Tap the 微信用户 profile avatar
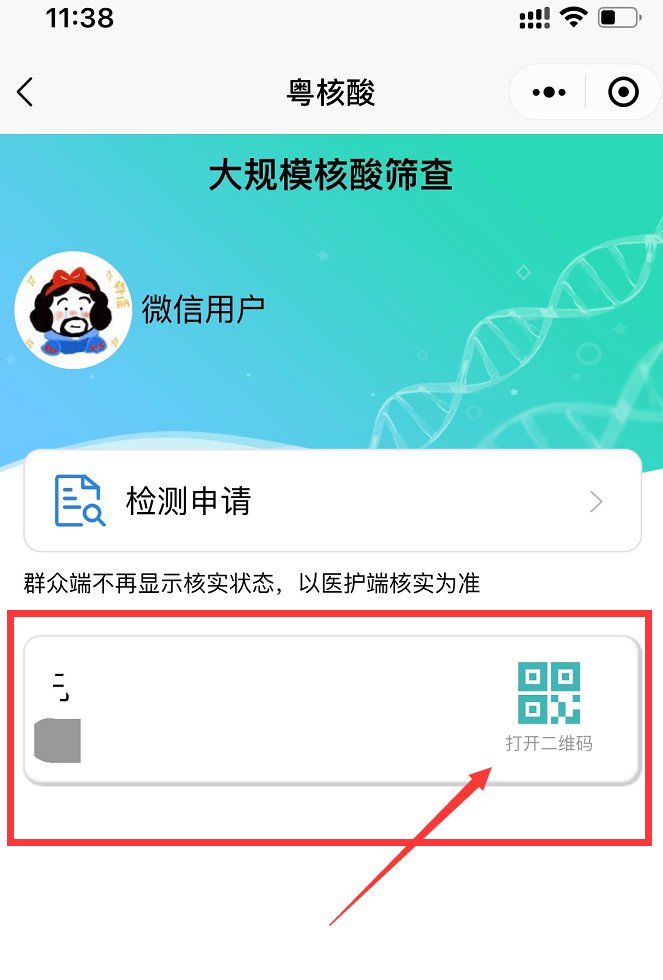The width and height of the screenshot is (663, 980). (x=73, y=310)
